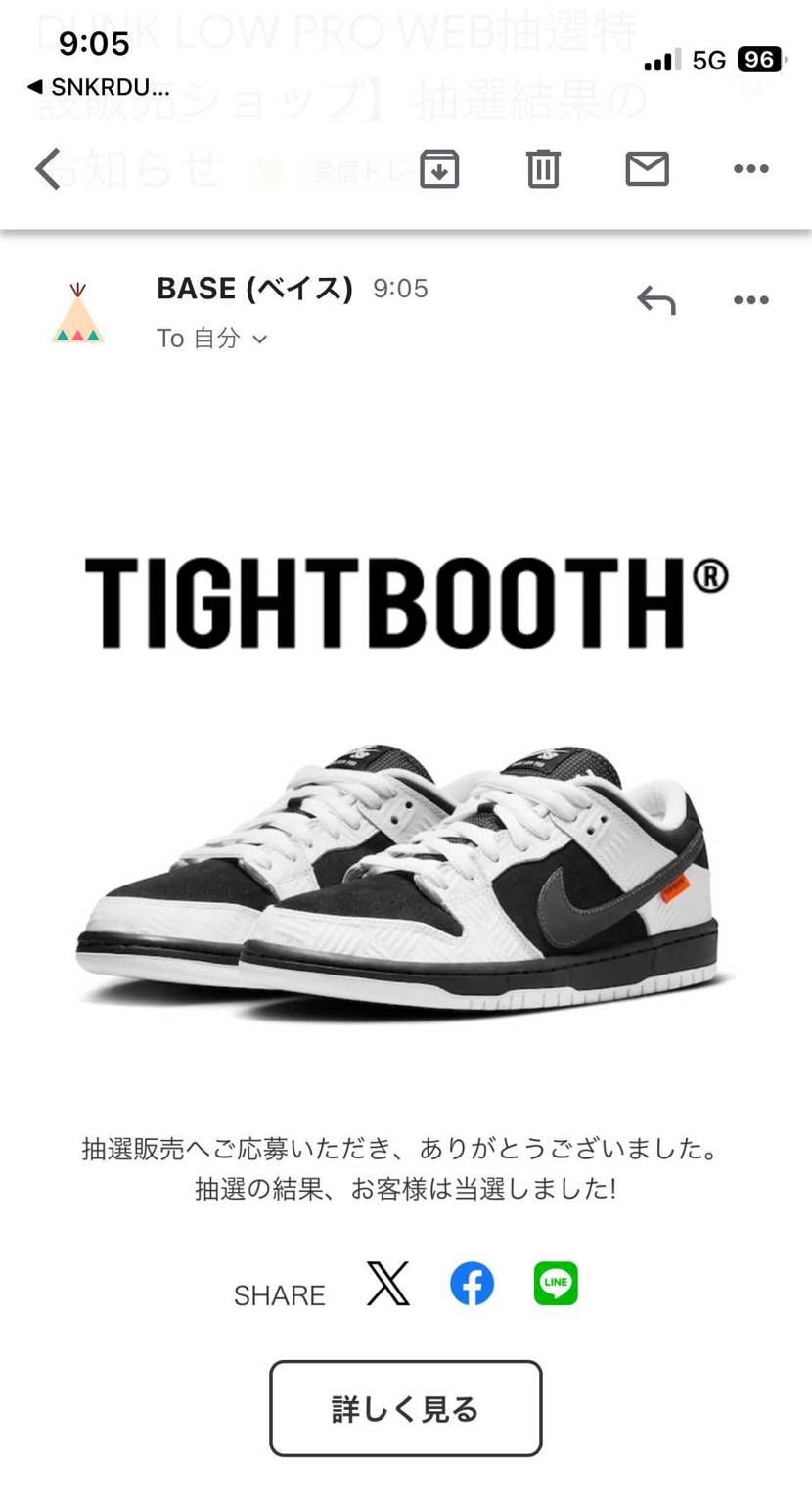The image size is (812, 1497).
Task: Go back to the inbox
Action: (x=48, y=169)
